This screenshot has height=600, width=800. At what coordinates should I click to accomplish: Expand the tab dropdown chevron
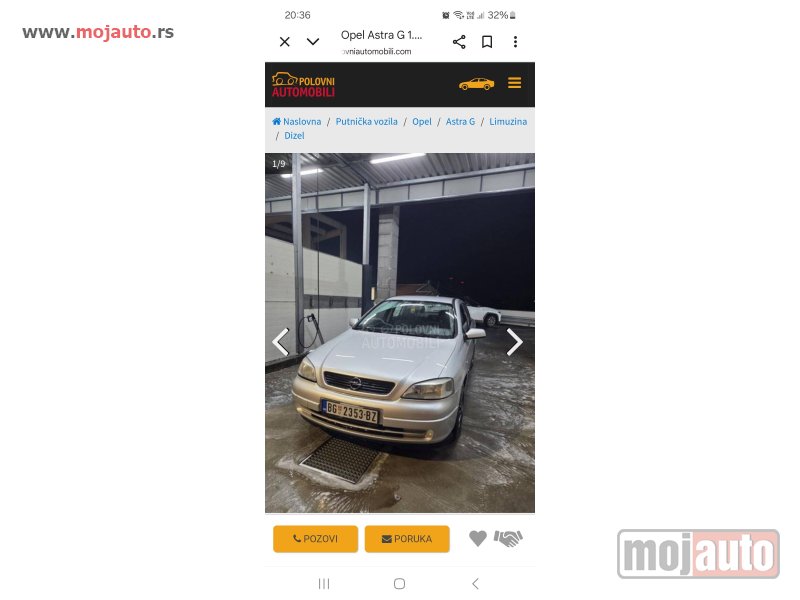(313, 42)
